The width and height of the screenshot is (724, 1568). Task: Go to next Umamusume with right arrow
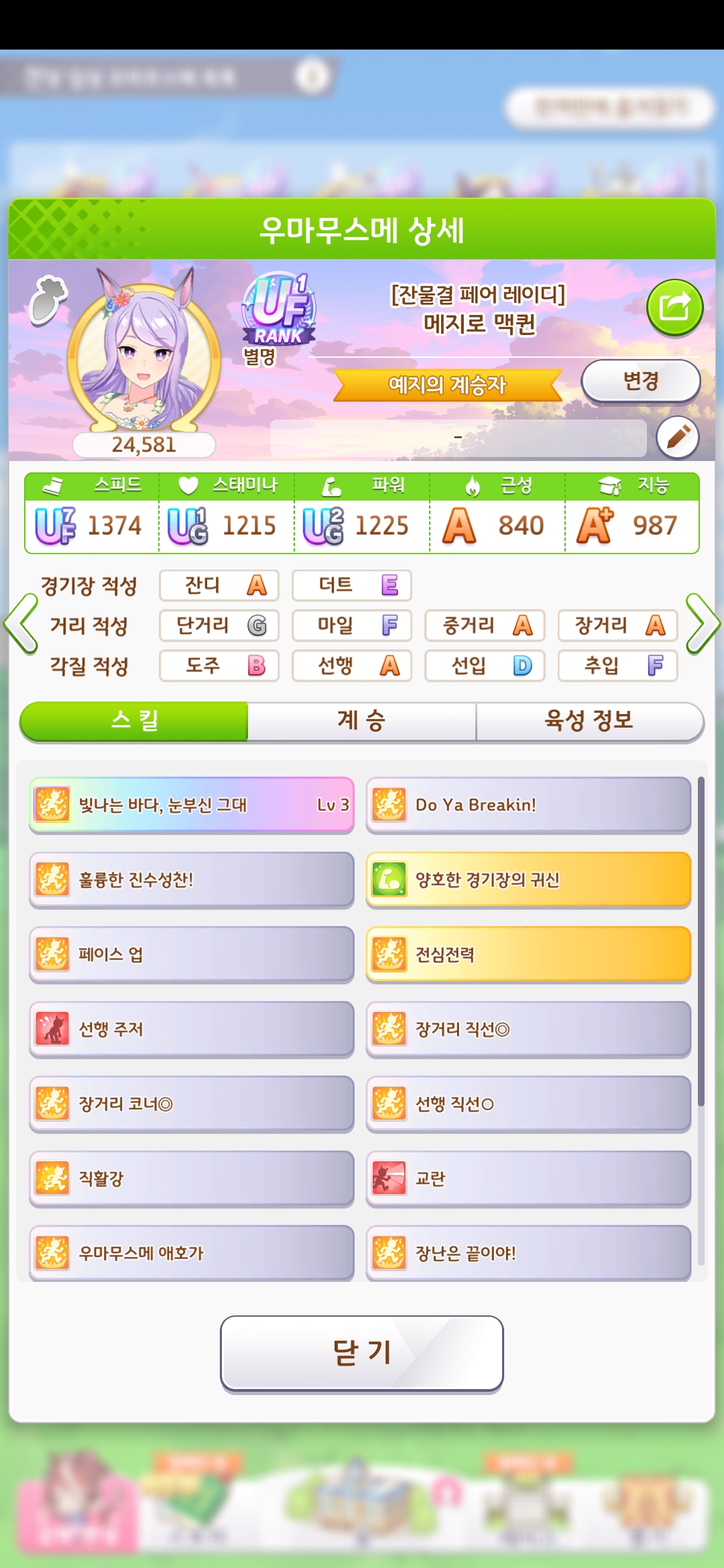point(703,624)
